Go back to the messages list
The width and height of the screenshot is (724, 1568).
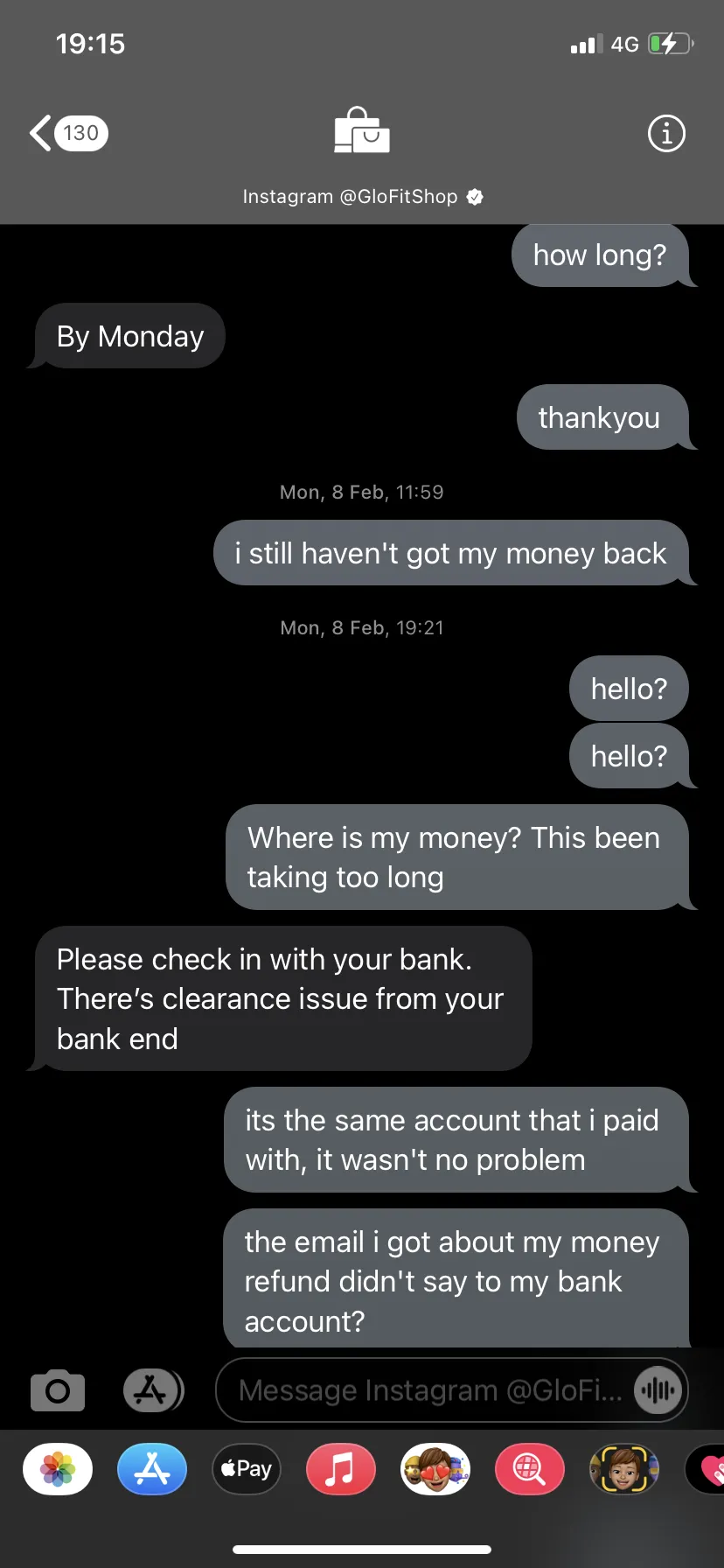(x=68, y=133)
